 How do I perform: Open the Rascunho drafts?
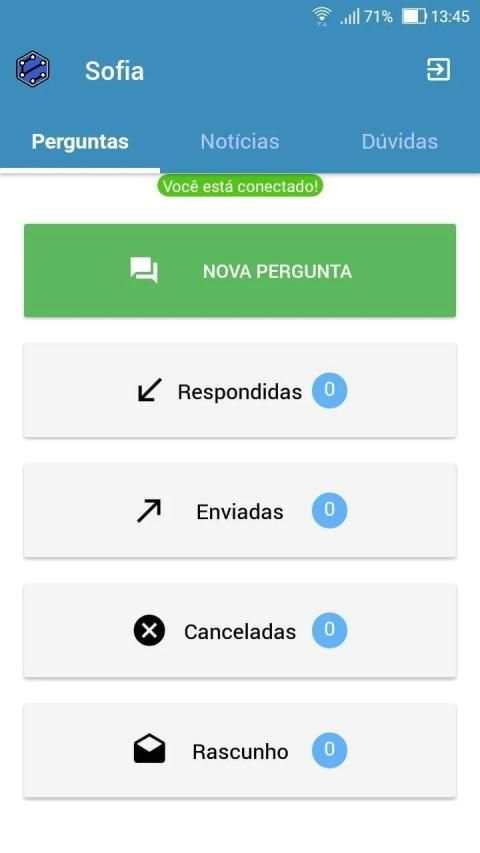point(240,751)
